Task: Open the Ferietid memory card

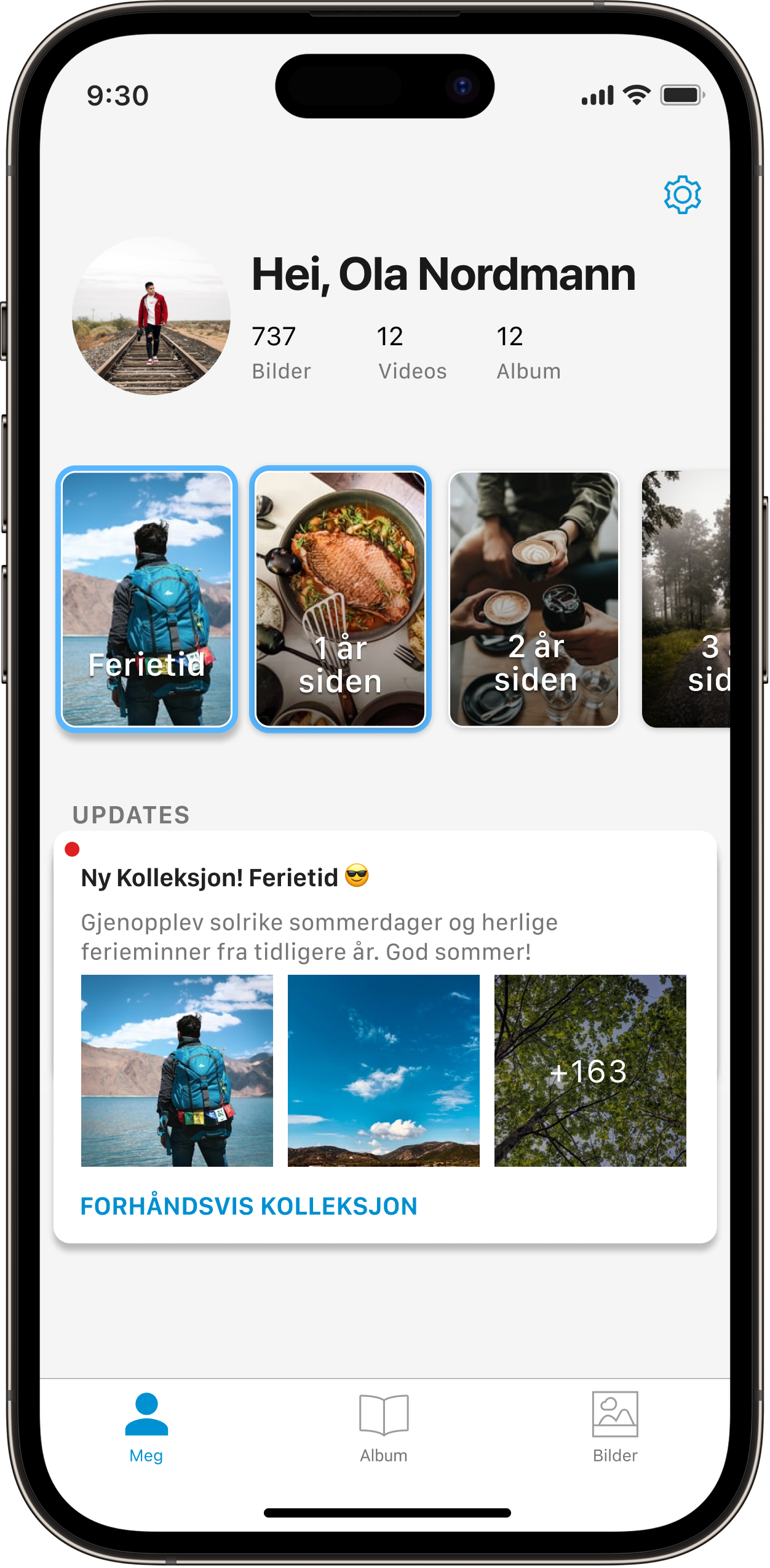Action: click(x=147, y=599)
